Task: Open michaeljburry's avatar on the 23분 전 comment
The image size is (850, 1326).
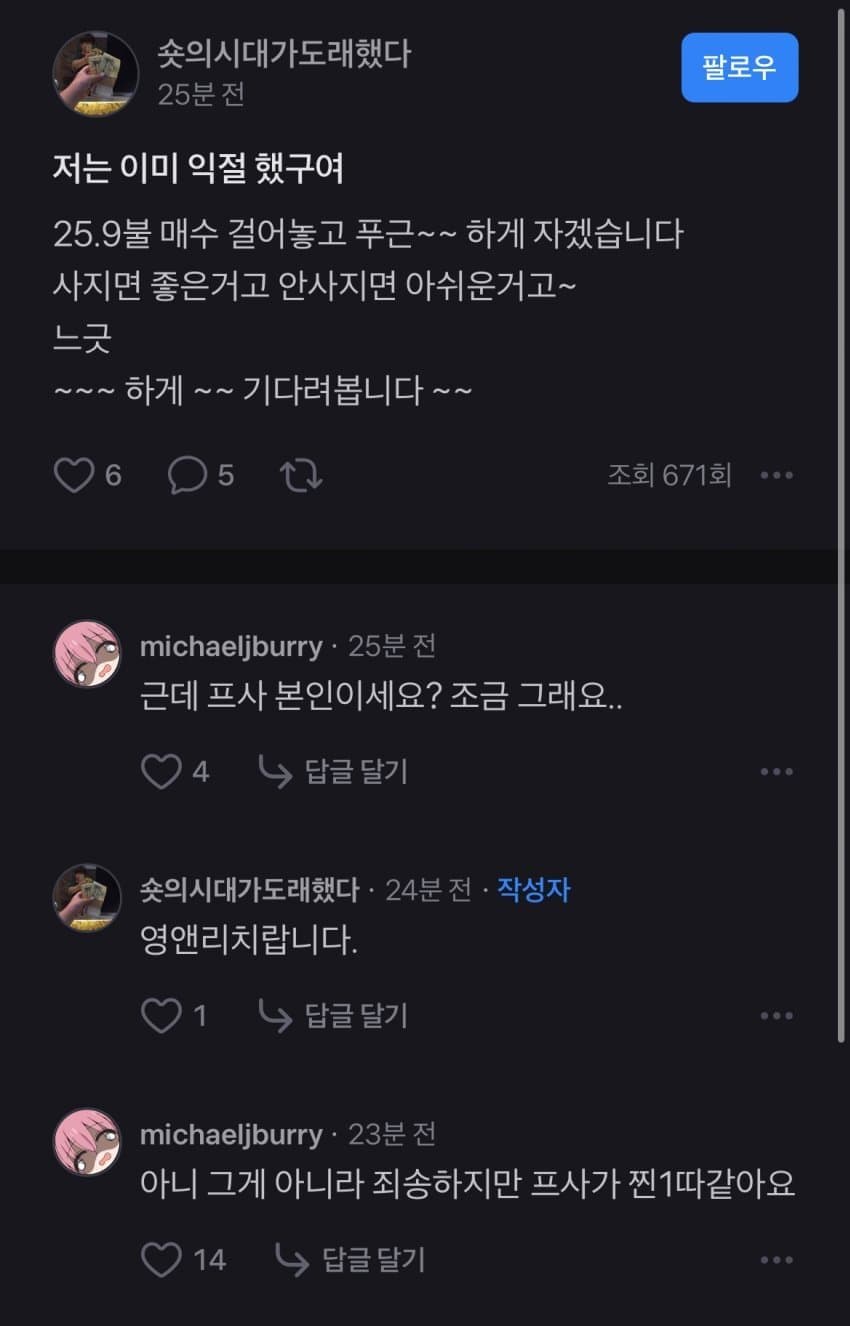Action: point(87,1142)
